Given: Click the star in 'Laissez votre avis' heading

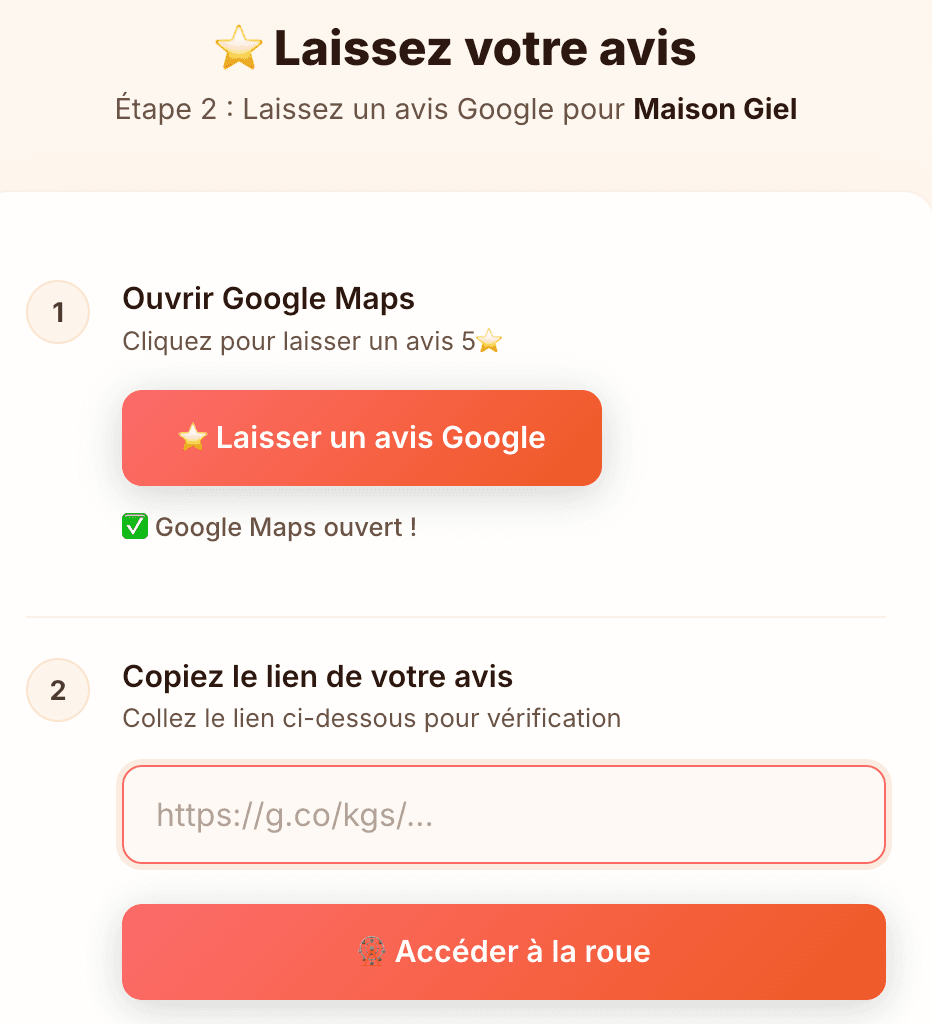Looking at the screenshot, I should pos(238,46).
